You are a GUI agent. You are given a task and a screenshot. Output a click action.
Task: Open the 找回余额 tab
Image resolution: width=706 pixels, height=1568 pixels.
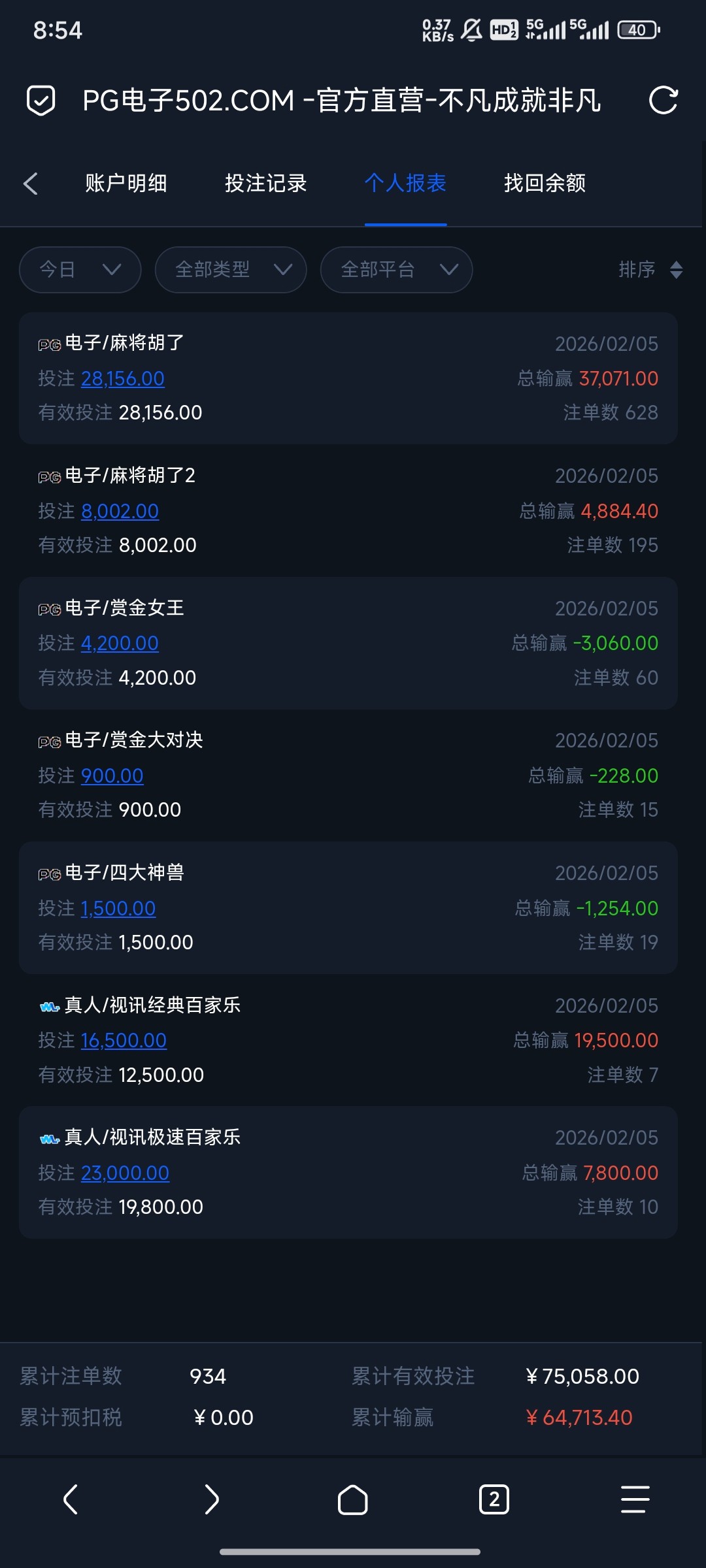click(x=545, y=184)
